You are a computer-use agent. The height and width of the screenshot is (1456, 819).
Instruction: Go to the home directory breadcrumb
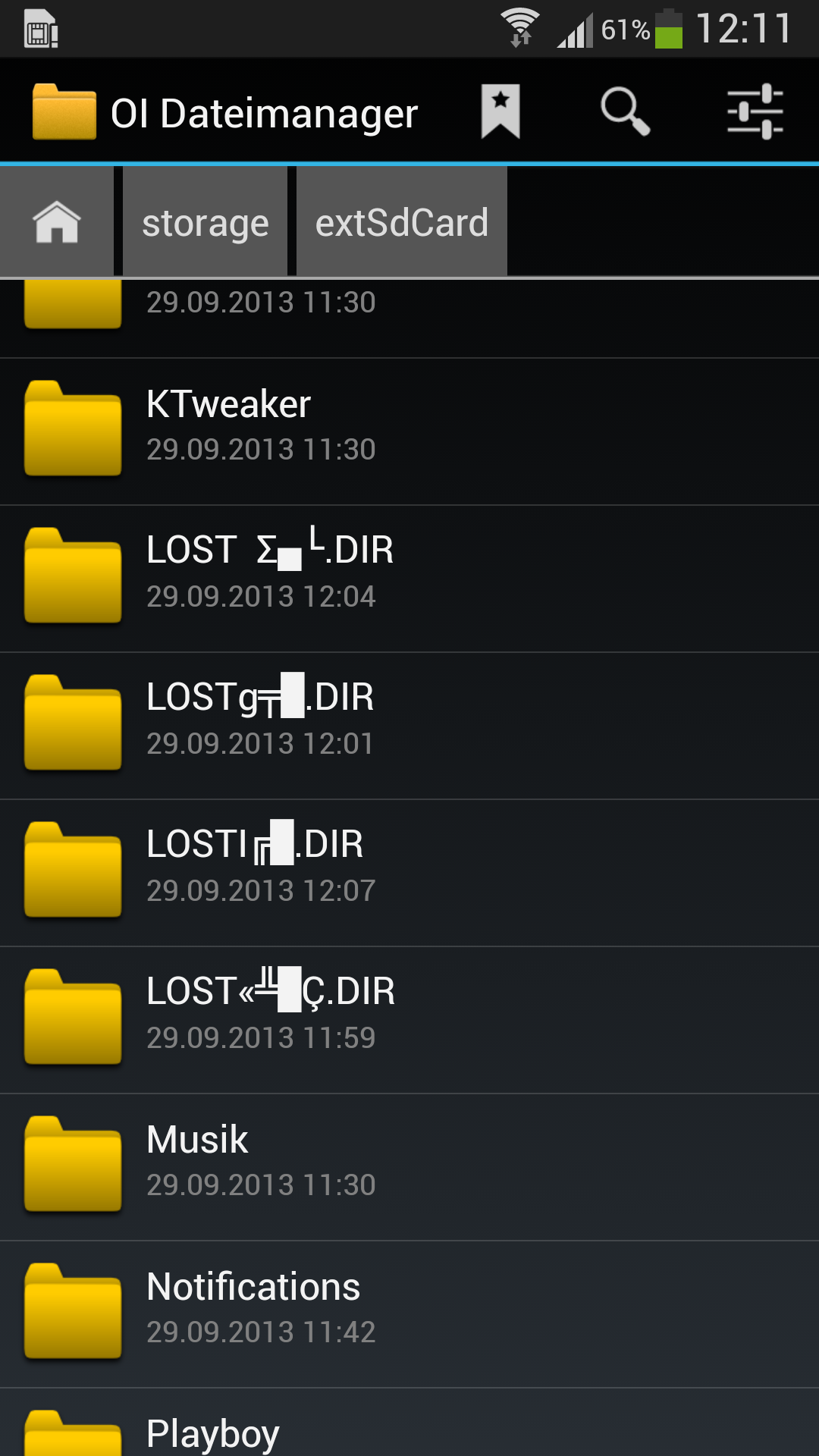pos(57,221)
